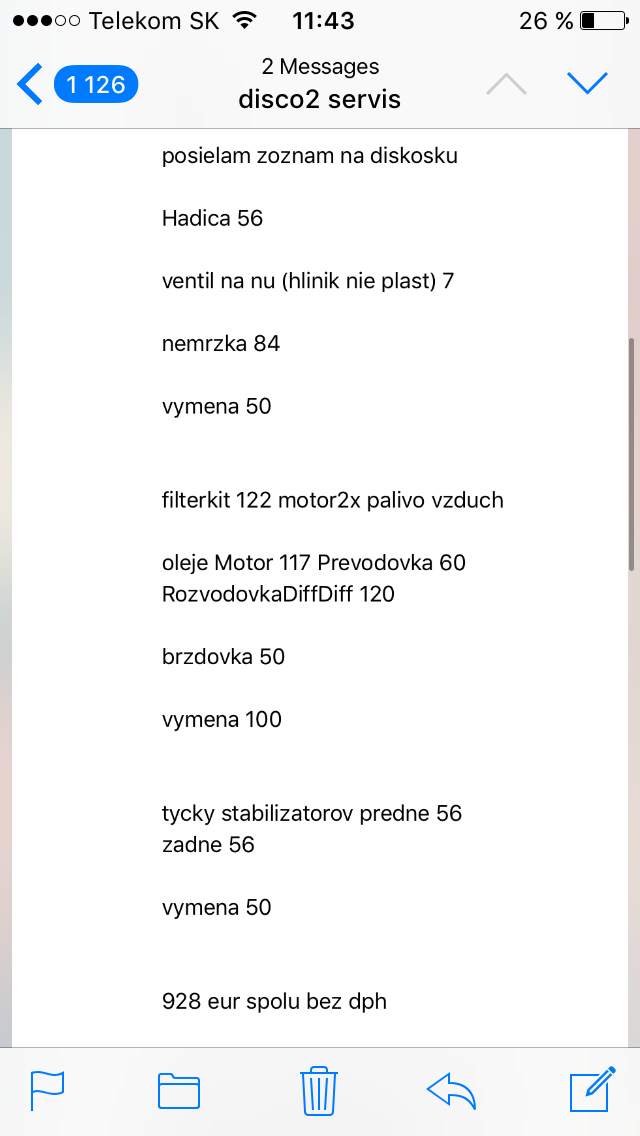Go back to the inbox with 1 126
640x1136 pixels.
[x=76, y=85]
